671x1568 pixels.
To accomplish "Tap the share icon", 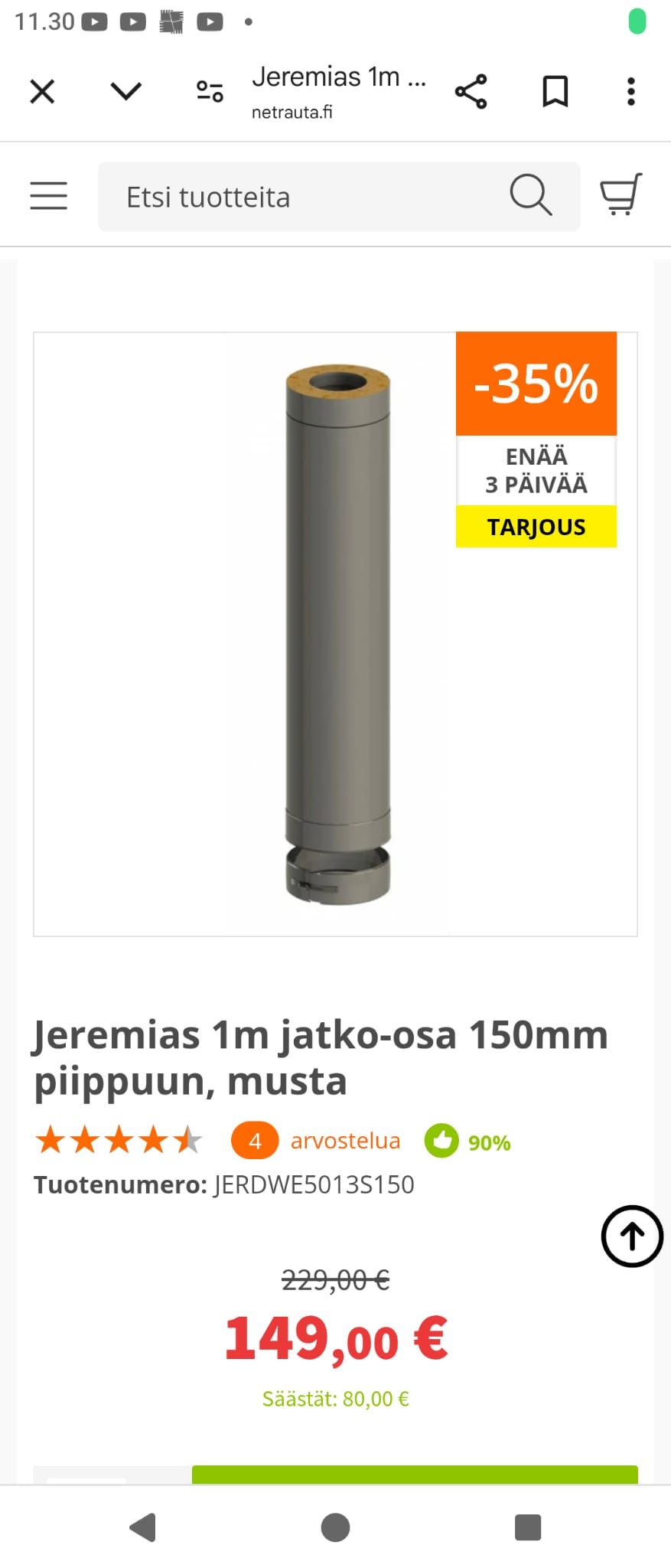I will pyautogui.click(x=471, y=91).
